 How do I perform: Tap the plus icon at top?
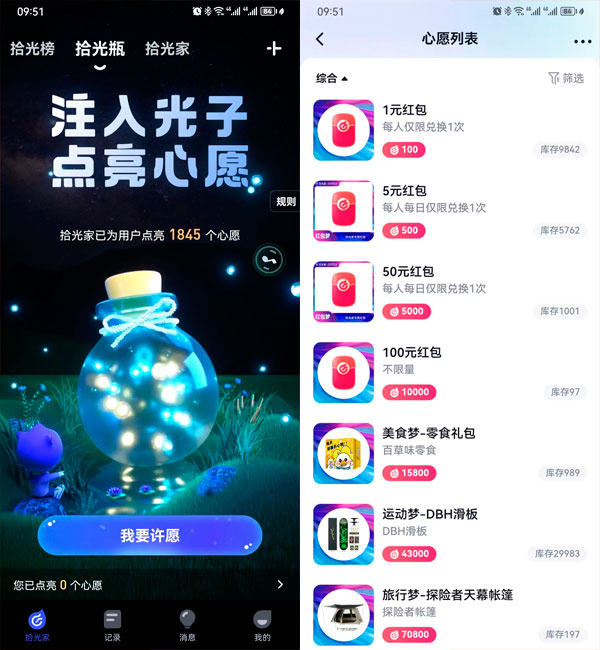(274, 48)
